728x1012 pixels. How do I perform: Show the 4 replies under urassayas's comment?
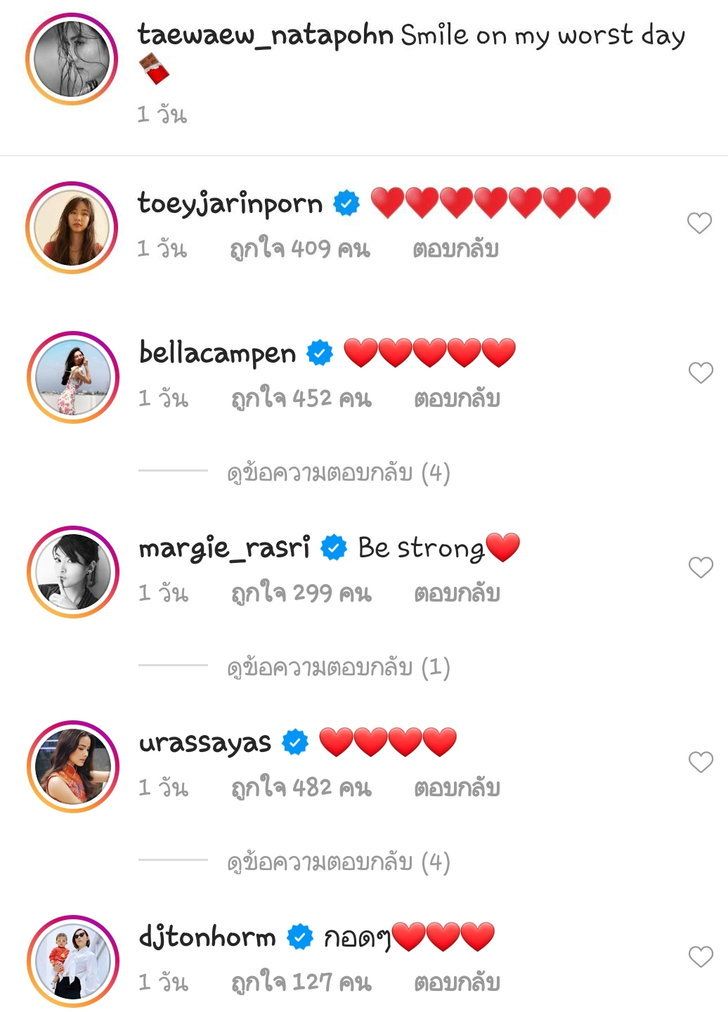(x=338, y=861)
